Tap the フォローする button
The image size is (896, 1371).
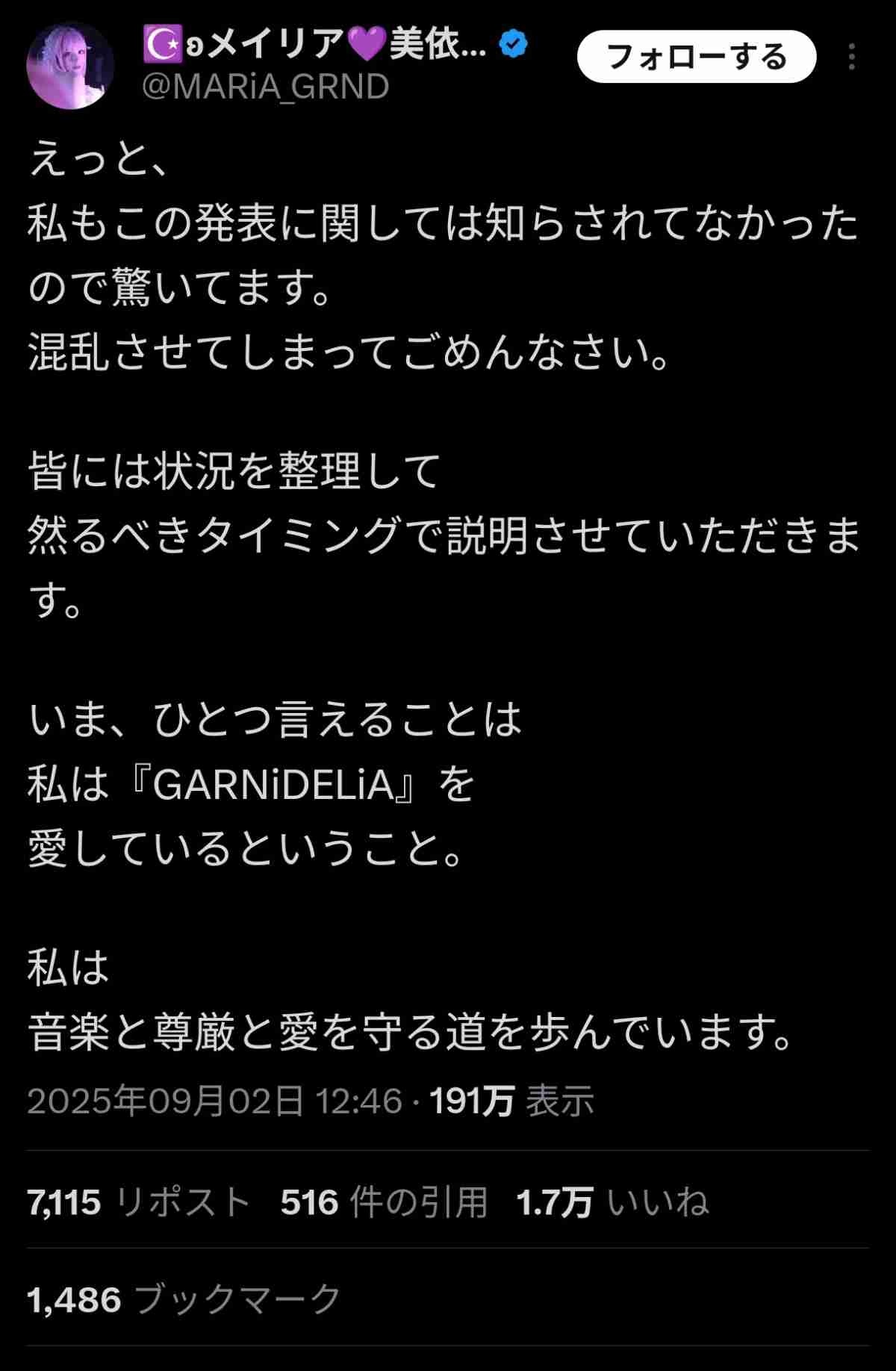coord(696,57)
